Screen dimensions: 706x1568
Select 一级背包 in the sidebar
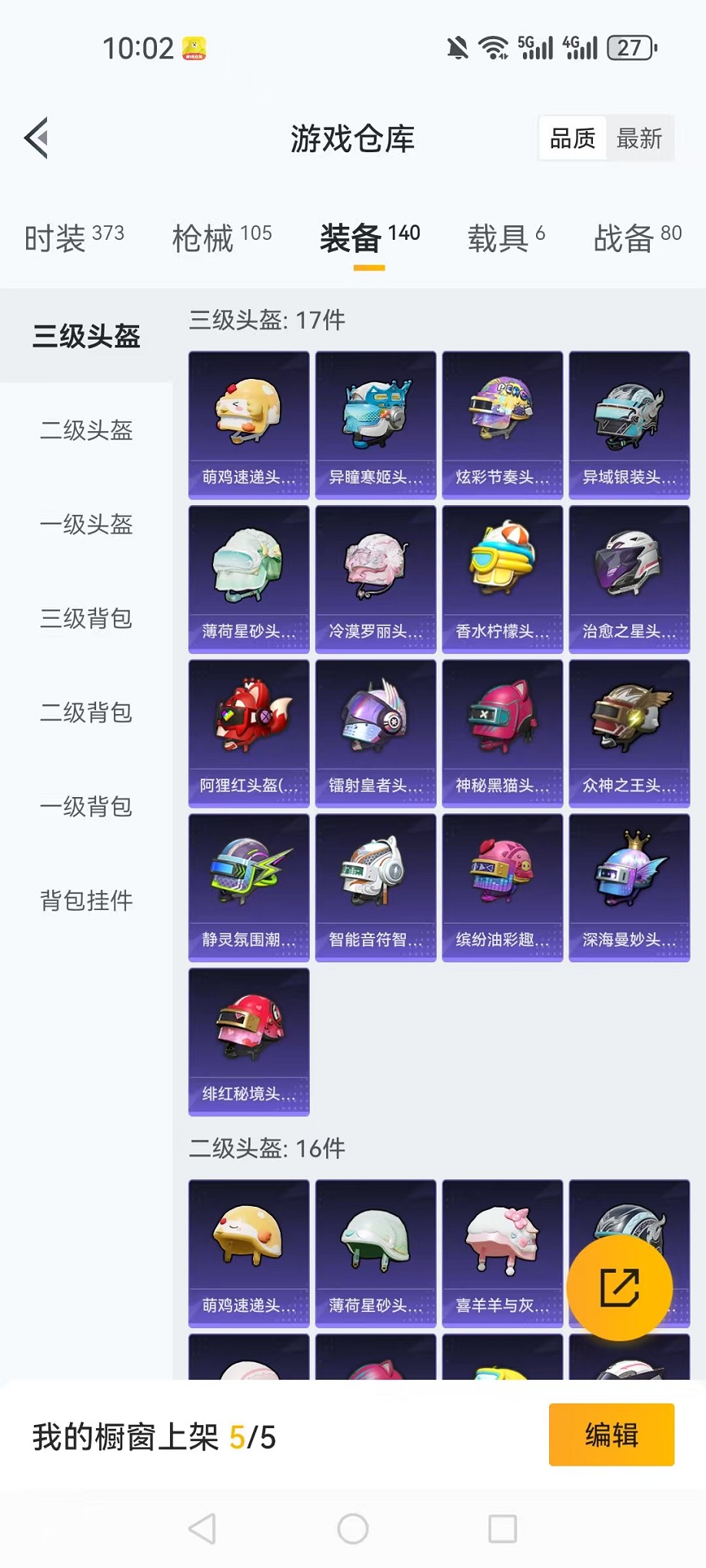coord(86,807)
